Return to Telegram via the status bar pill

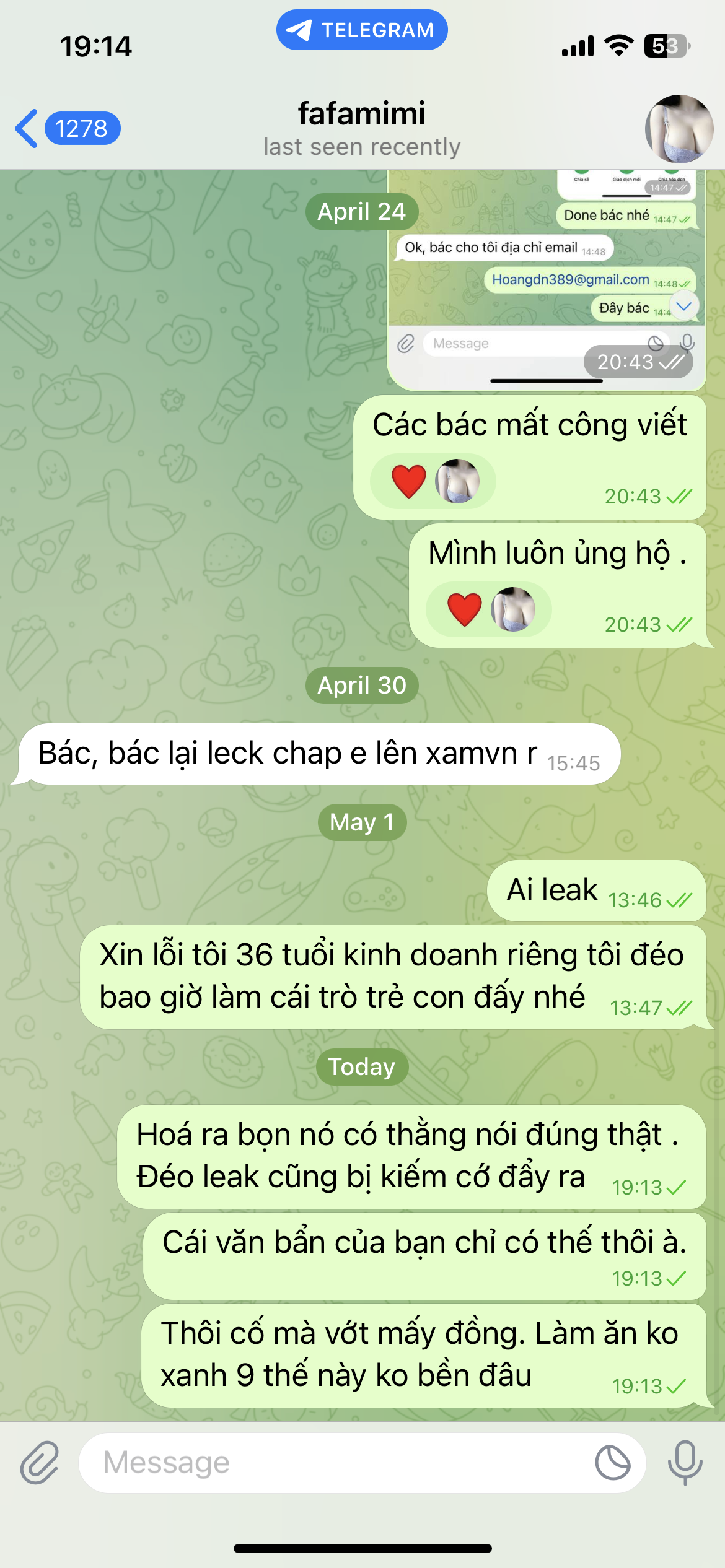[x=362, y=30]
